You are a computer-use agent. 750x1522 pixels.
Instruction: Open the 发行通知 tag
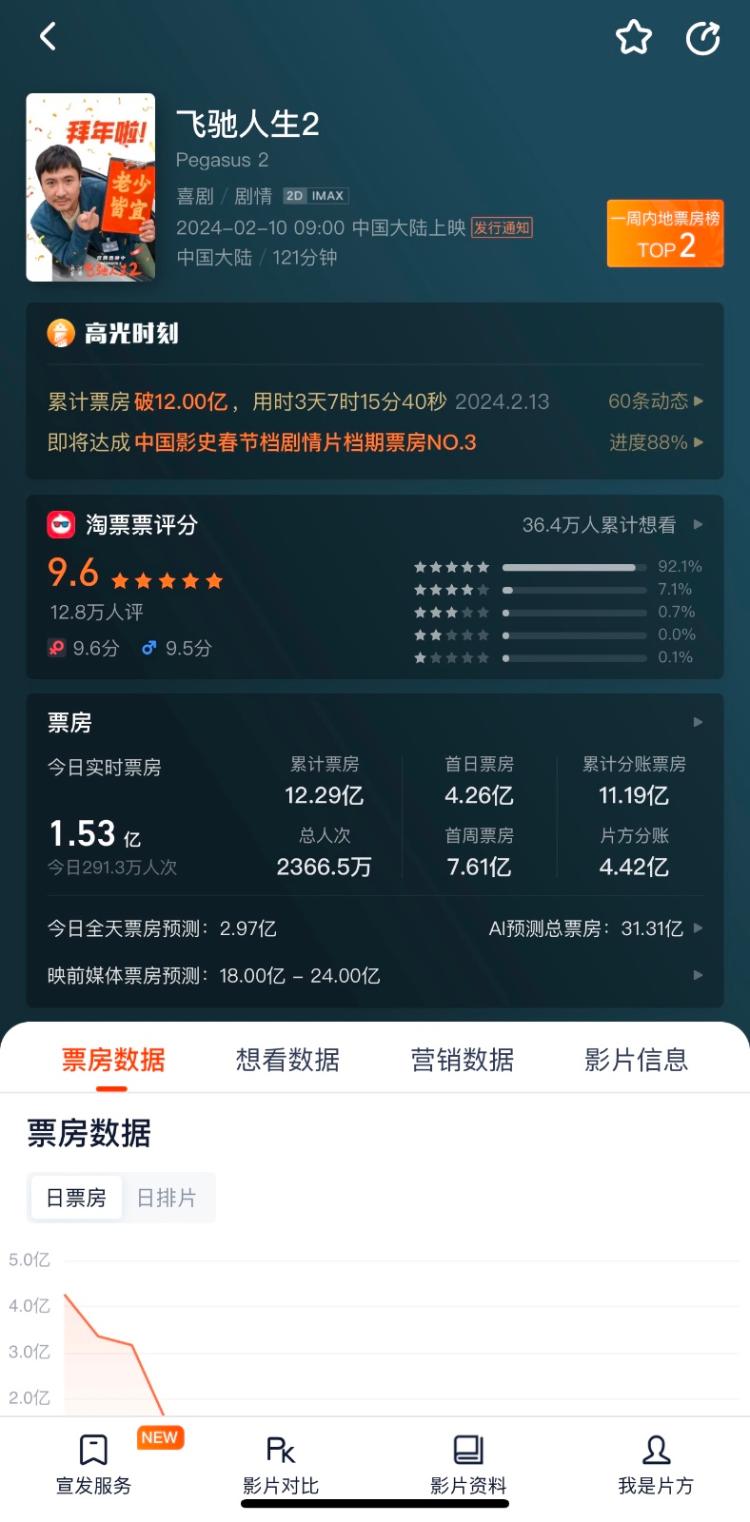pyautogui.click(x=502, y=228)
